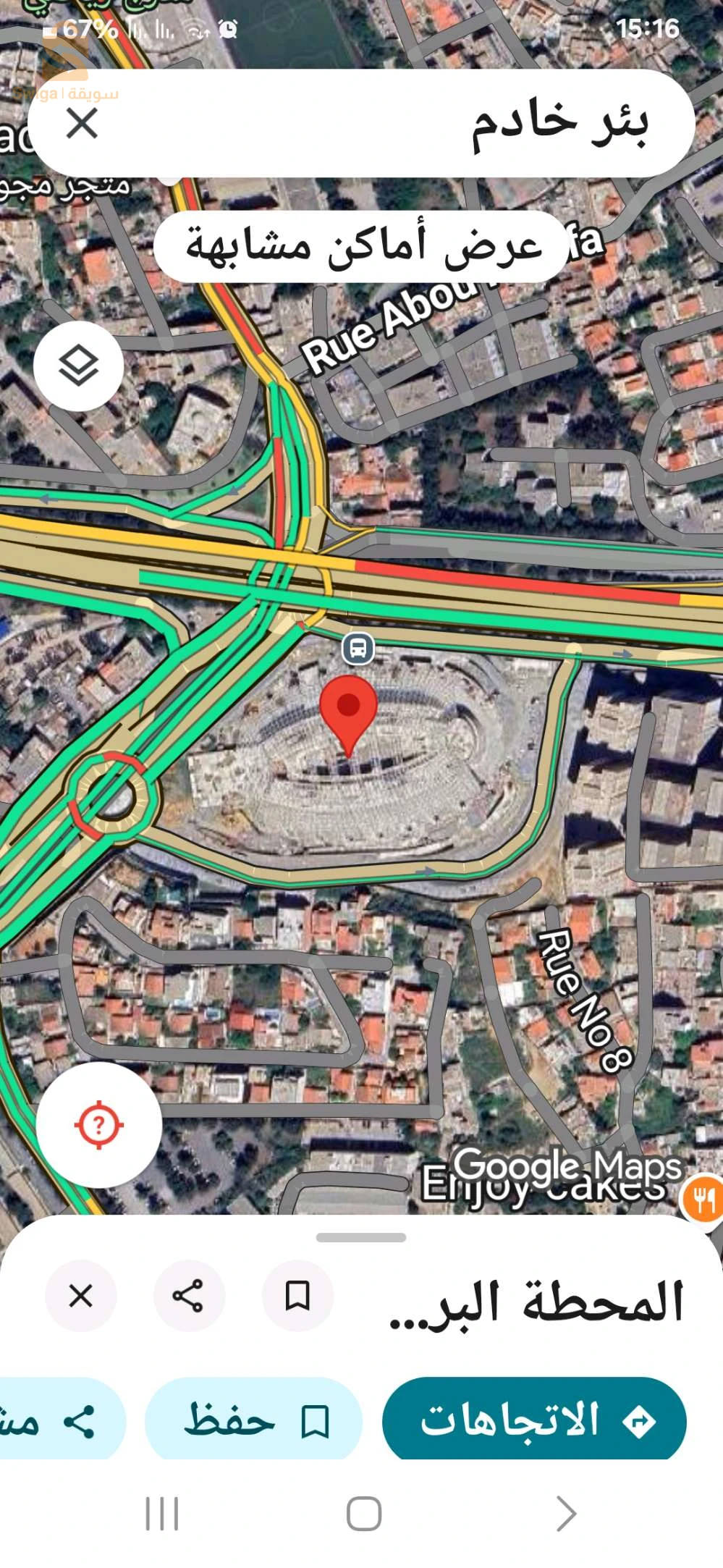Tap the partially visible share chip
The height and width of the screenshot is (1568, 723).
[x=58, y=1420]
